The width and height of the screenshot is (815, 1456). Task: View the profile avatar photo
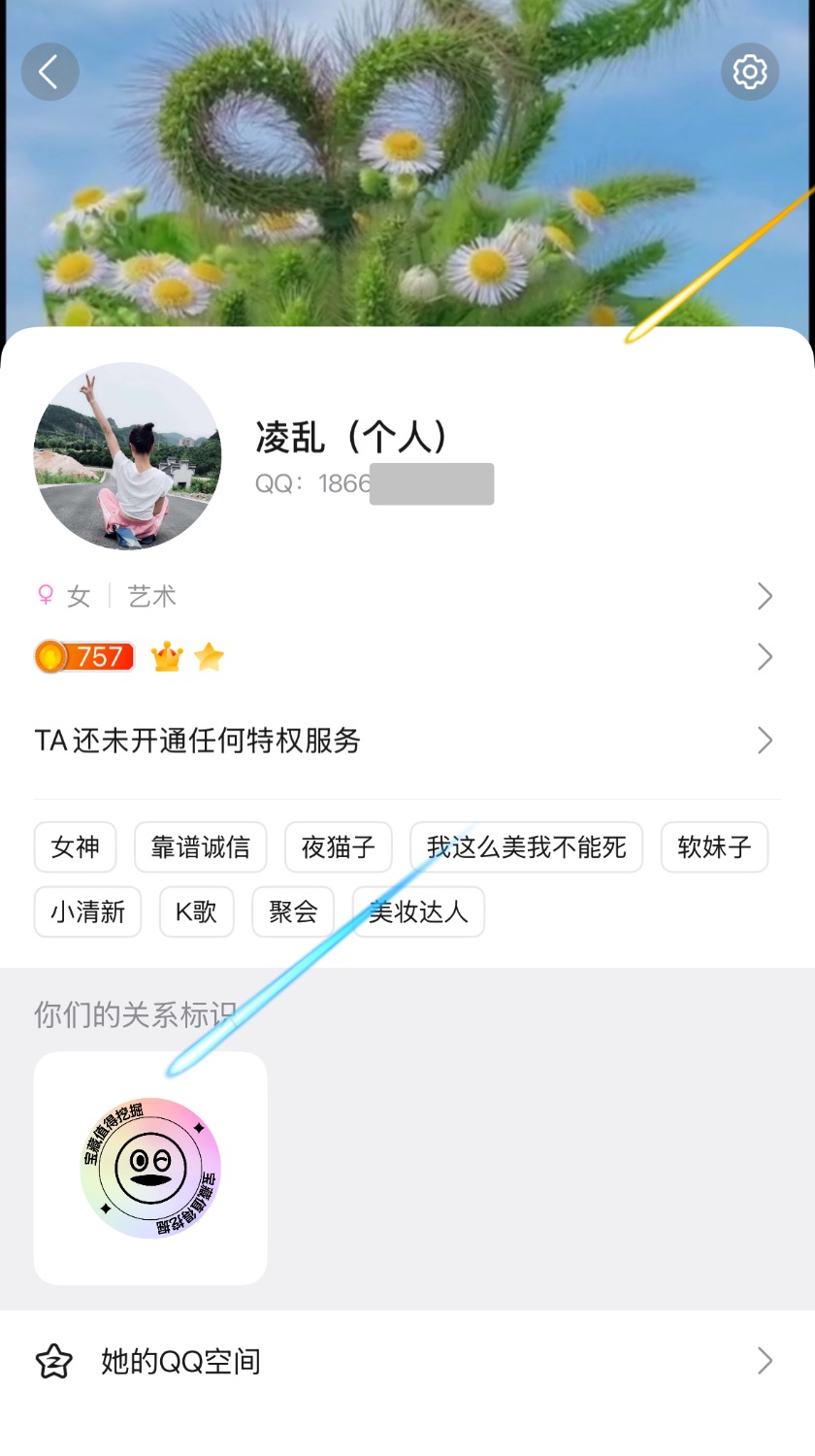[127, 456]
